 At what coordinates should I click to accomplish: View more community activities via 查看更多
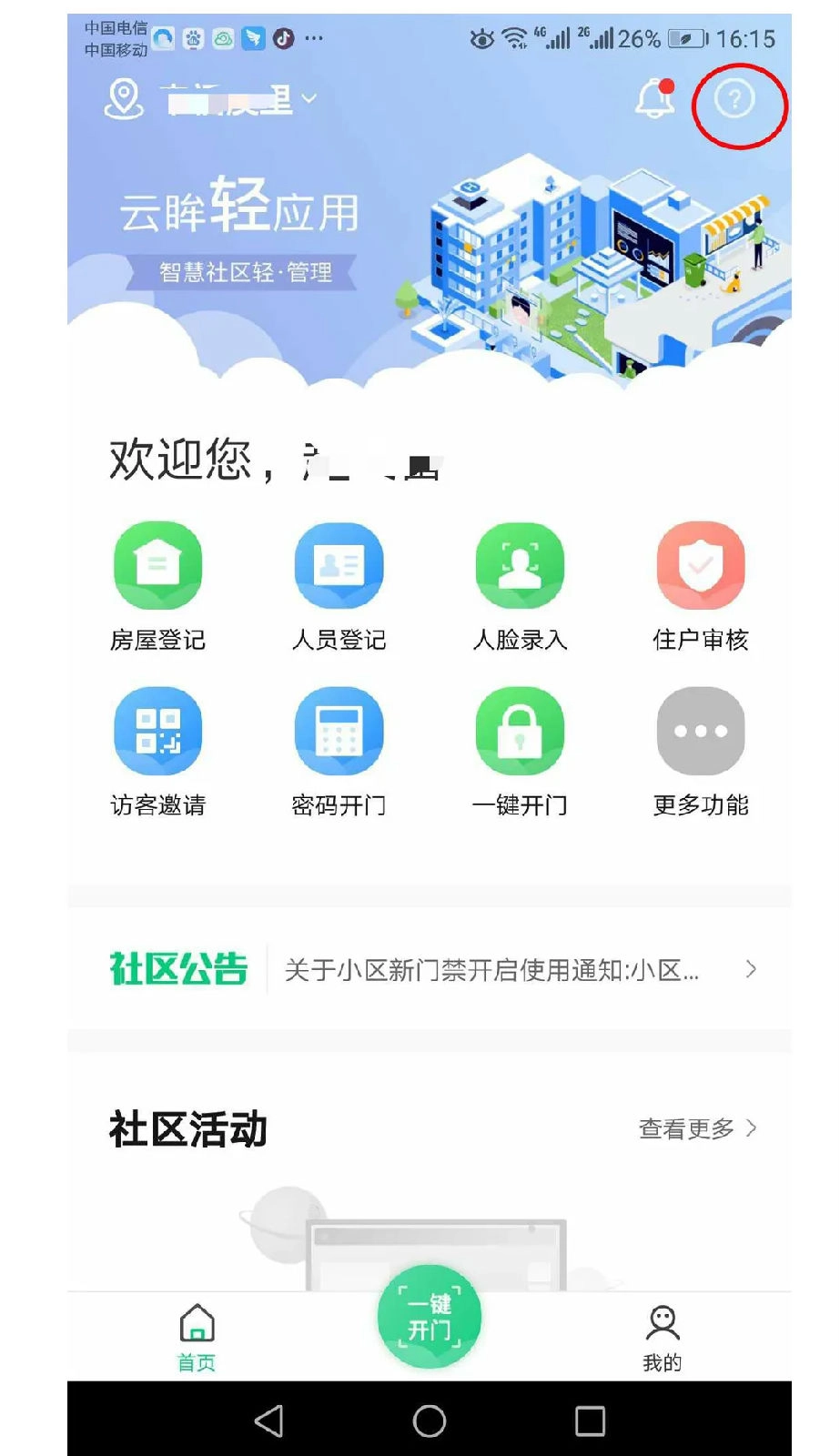tap(697, 1129)
